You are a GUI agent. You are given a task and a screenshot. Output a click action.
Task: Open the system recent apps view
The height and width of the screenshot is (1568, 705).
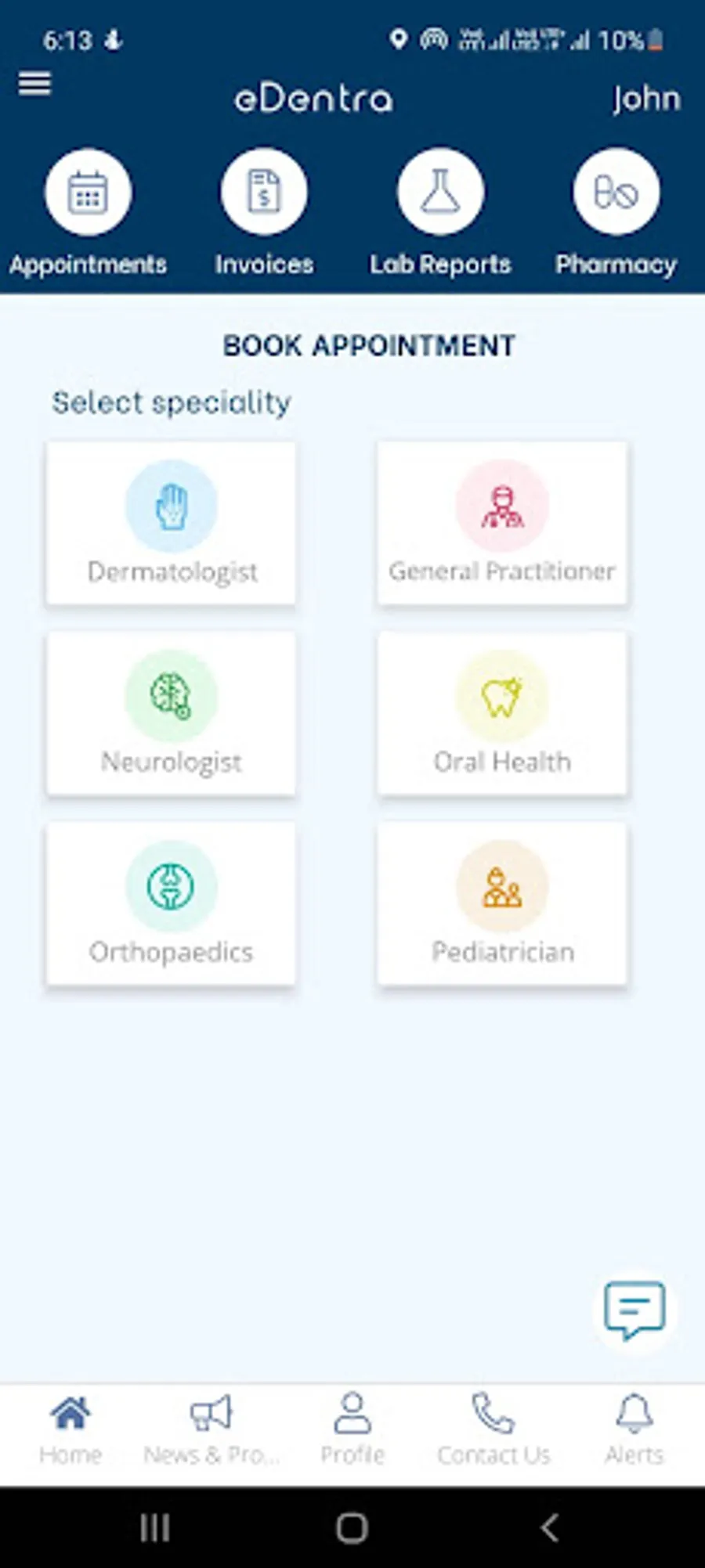pos(154,1527)
